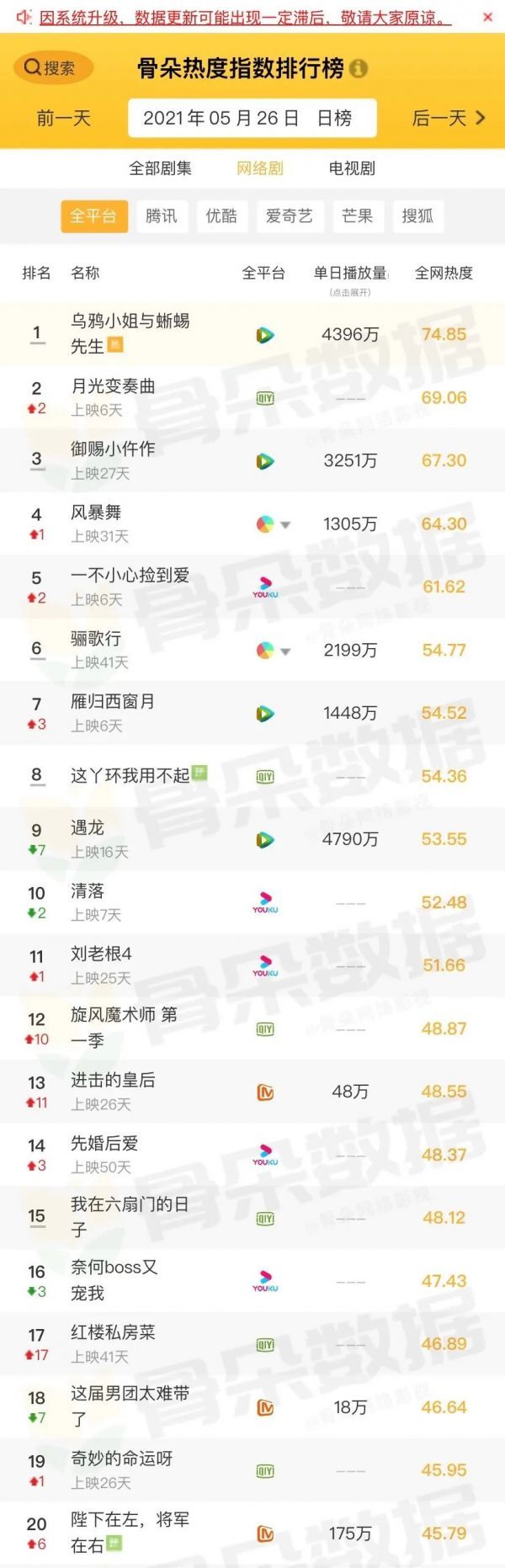Switch to the 全部剧集 tab
The width and height of the screenshot is (505, 1568).
coord(160,168)
